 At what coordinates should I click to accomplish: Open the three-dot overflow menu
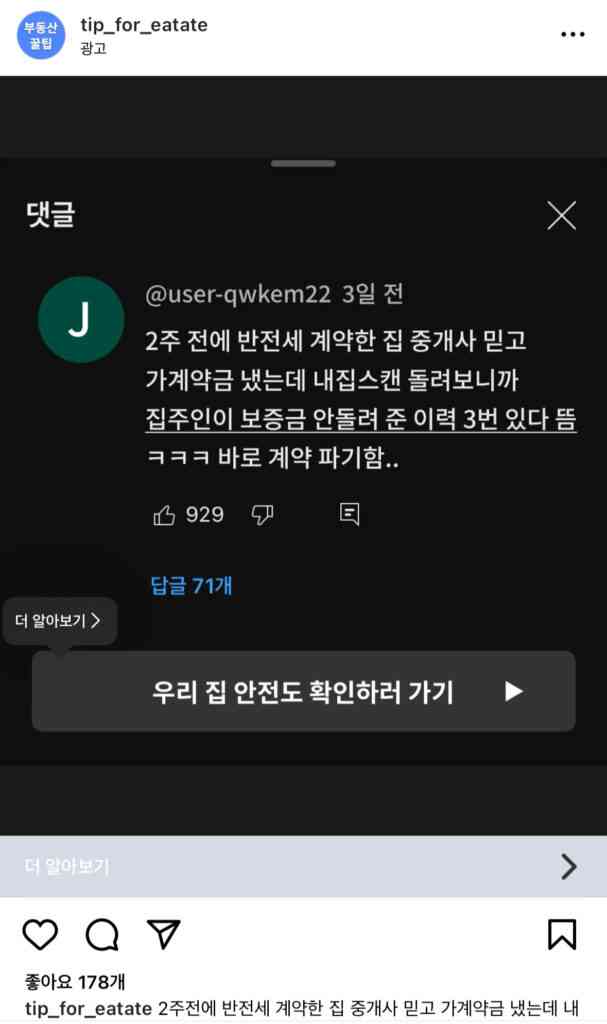click(571, 34)
